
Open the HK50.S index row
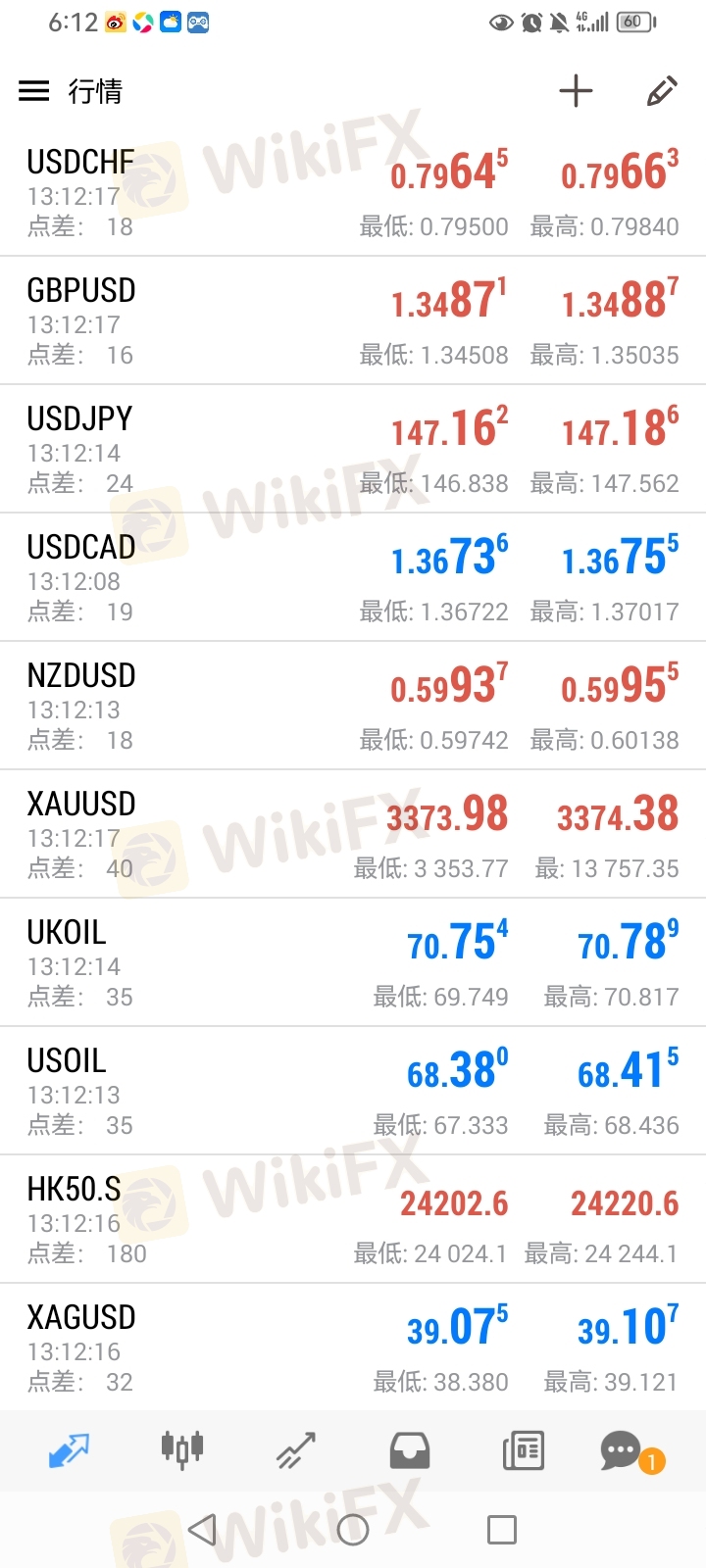point(353,1219)
